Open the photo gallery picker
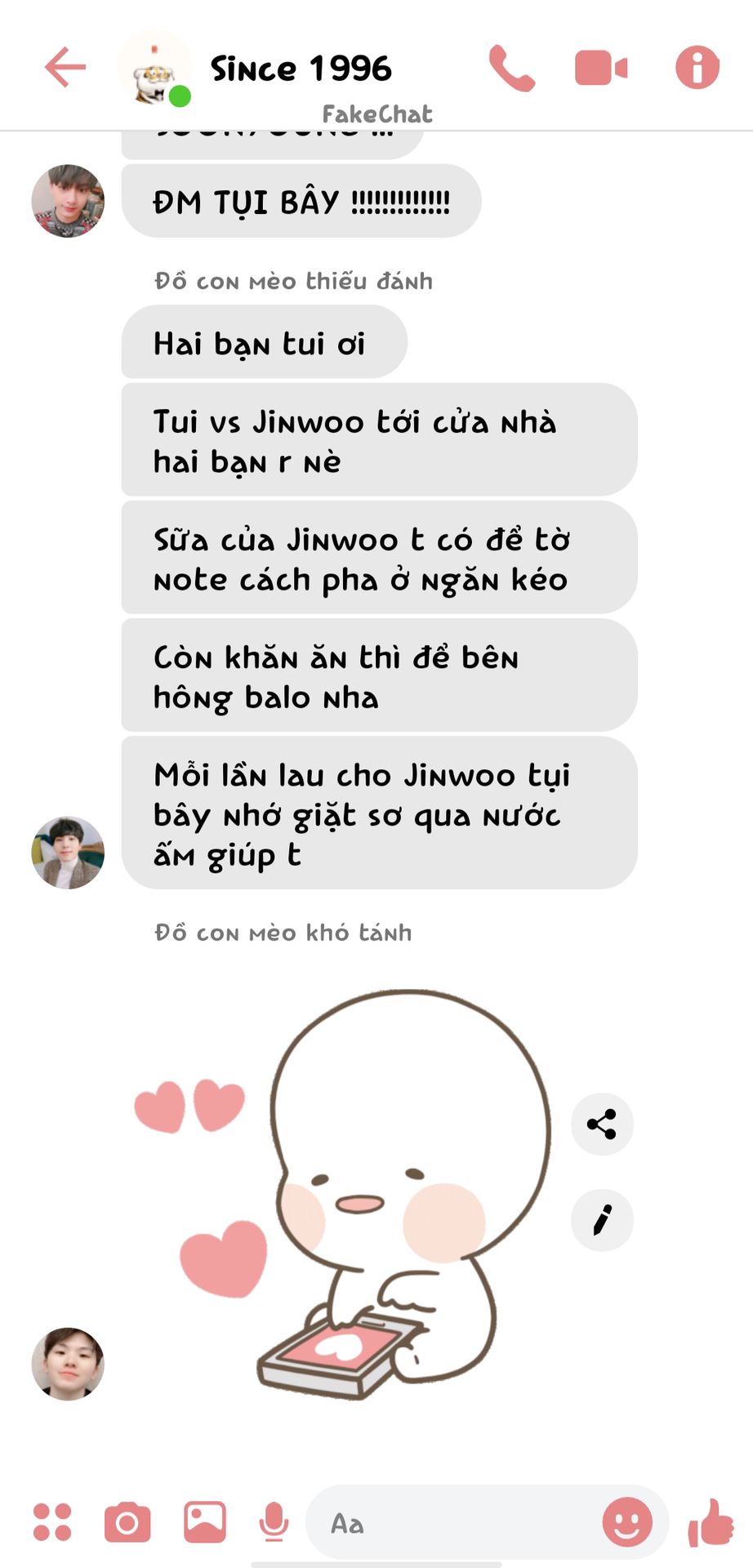 coord(204,1522)
